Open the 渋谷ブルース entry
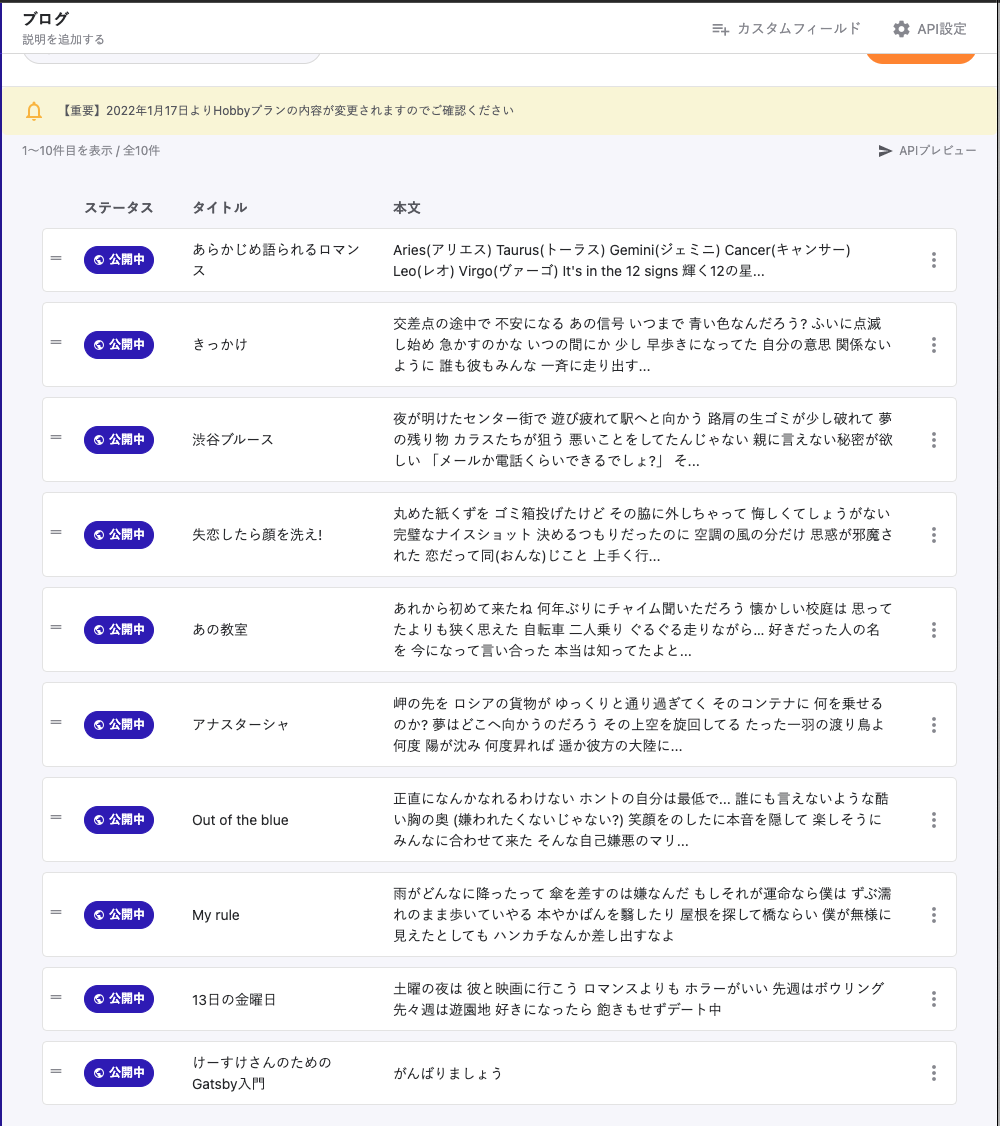 233,439
